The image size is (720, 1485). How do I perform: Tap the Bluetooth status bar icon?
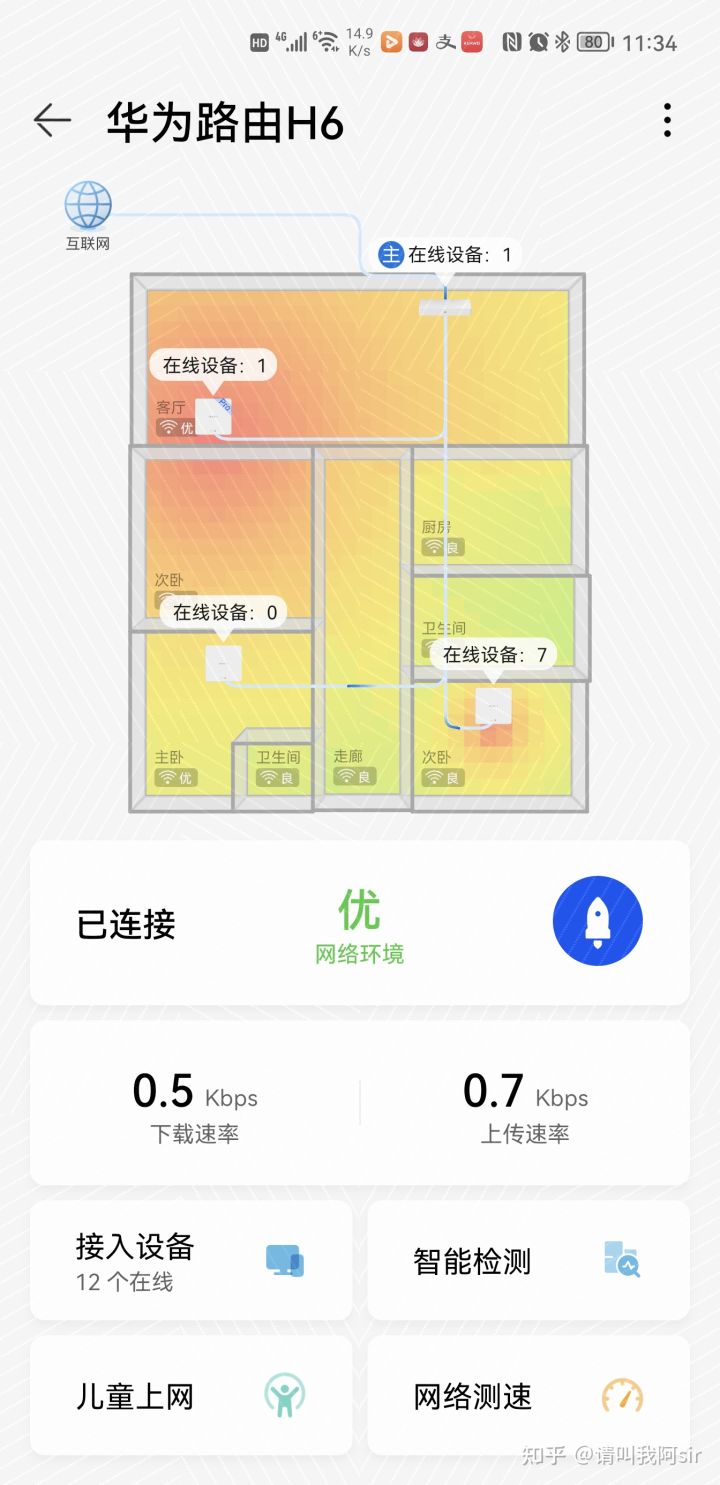562,42
